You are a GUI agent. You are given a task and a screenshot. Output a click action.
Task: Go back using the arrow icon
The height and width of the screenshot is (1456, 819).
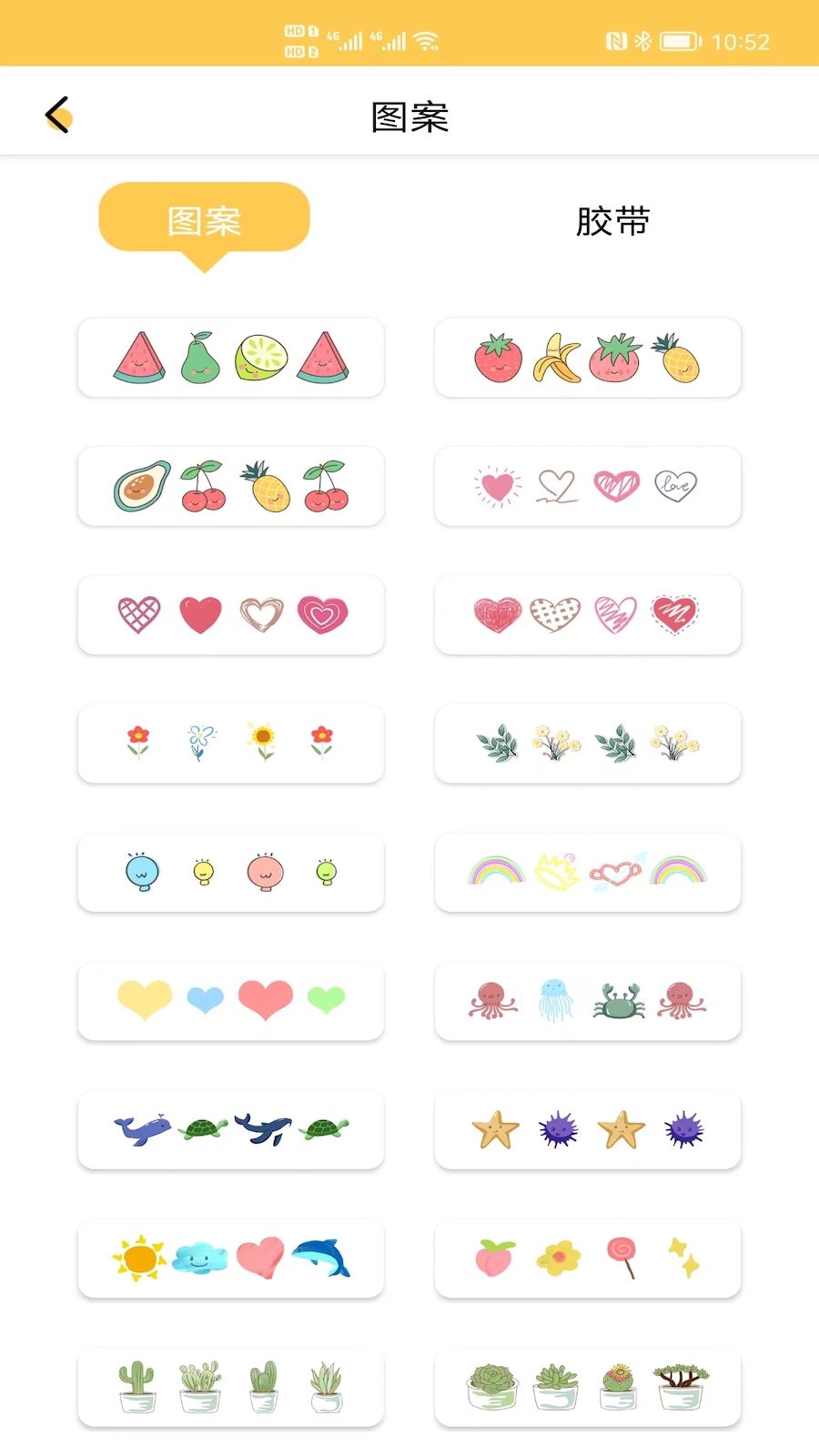[58, 116]
